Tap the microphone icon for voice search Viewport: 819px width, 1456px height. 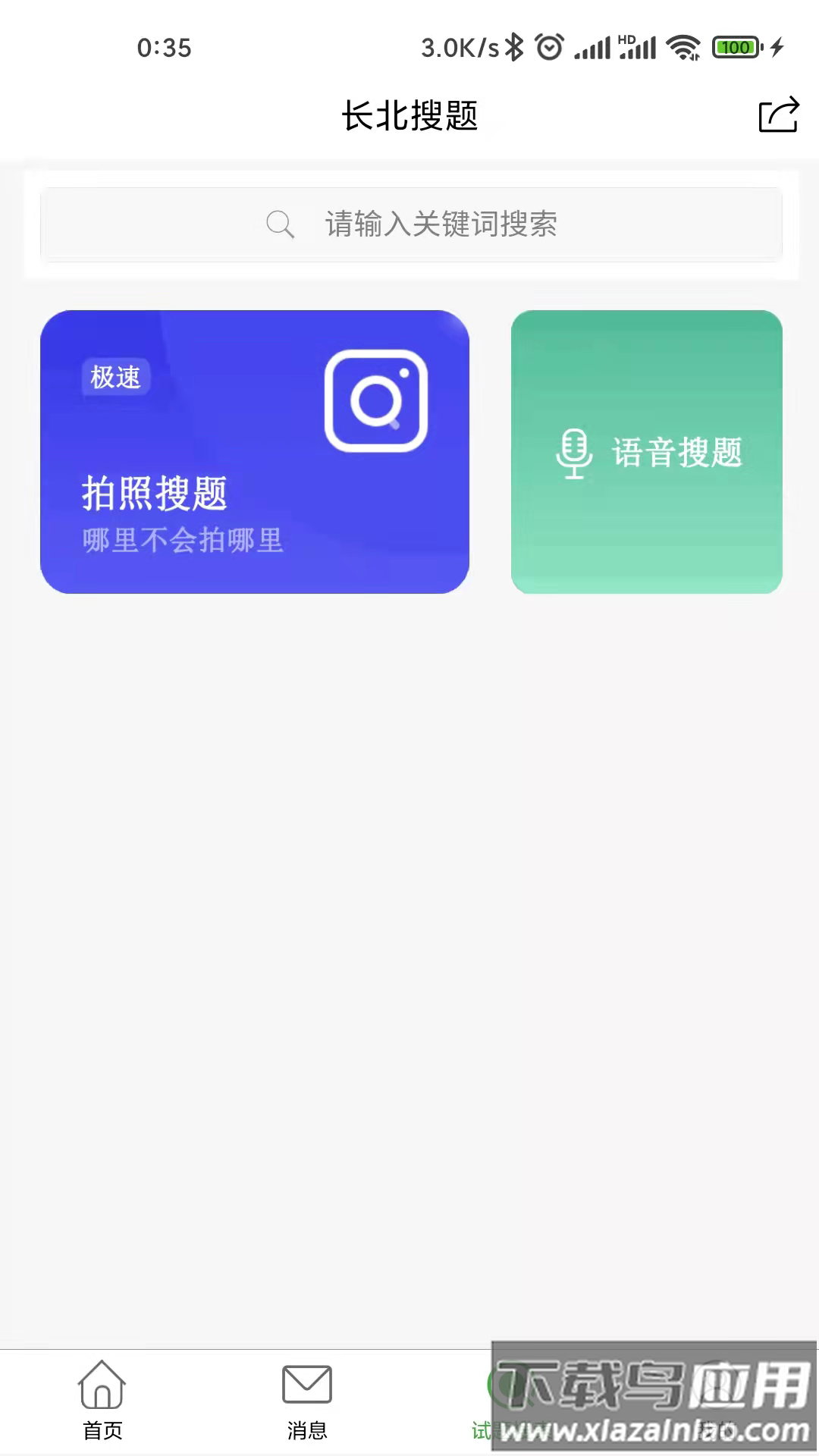click(x=575, y=453)
